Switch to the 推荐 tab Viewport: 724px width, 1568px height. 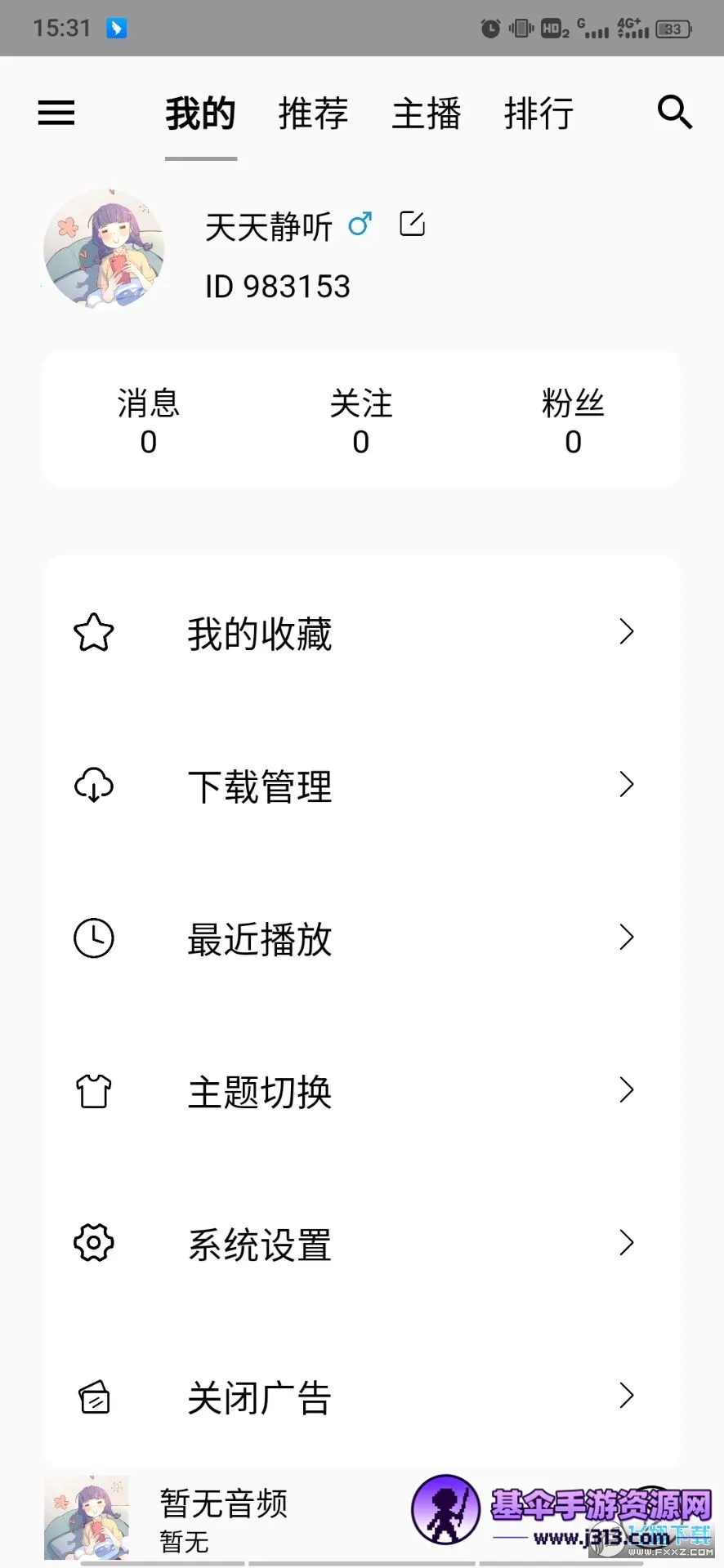pyautogui.click(x=313, y=114)
